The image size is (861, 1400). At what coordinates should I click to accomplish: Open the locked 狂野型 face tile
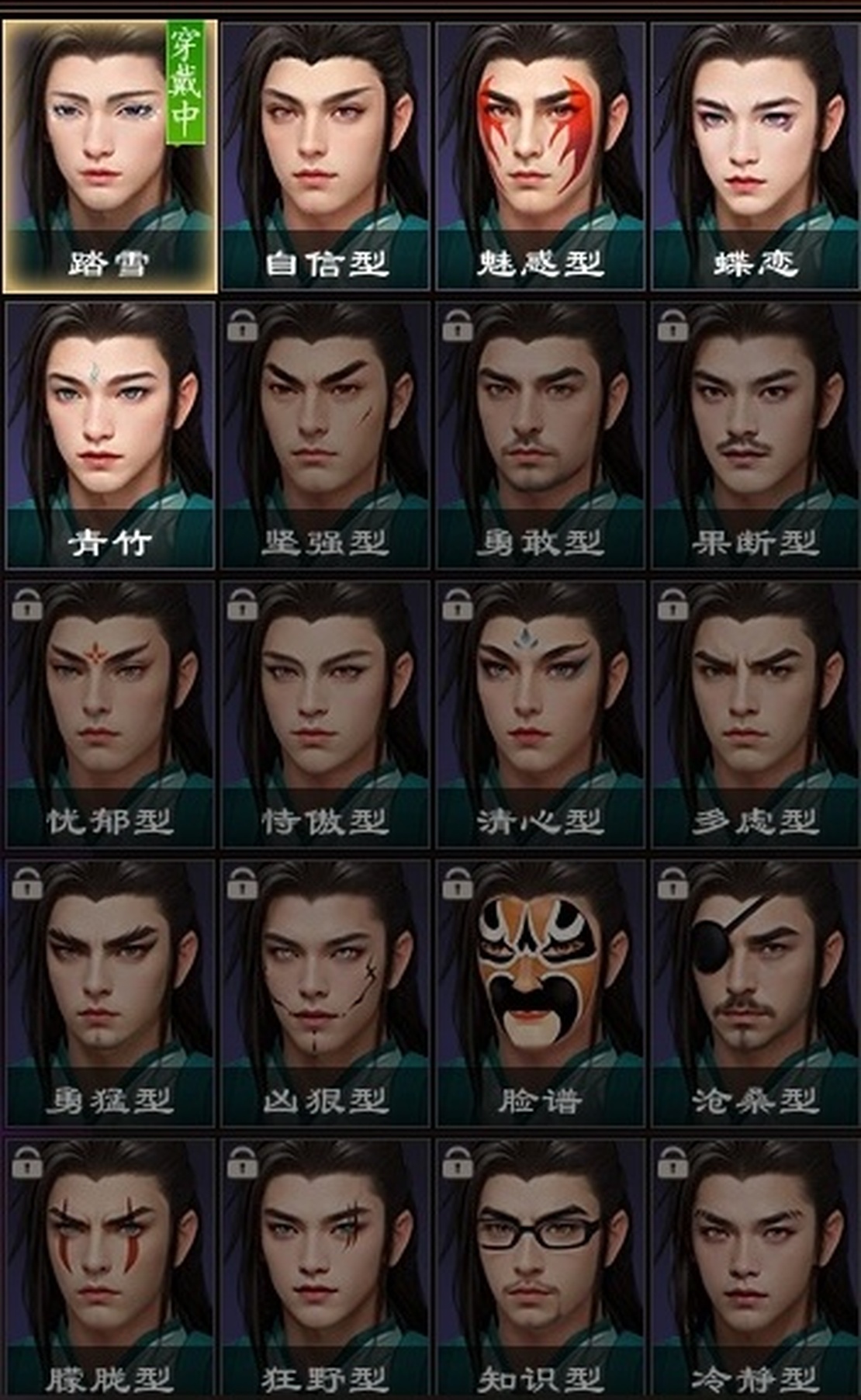pyautogui.click(x=325, y=1269)
